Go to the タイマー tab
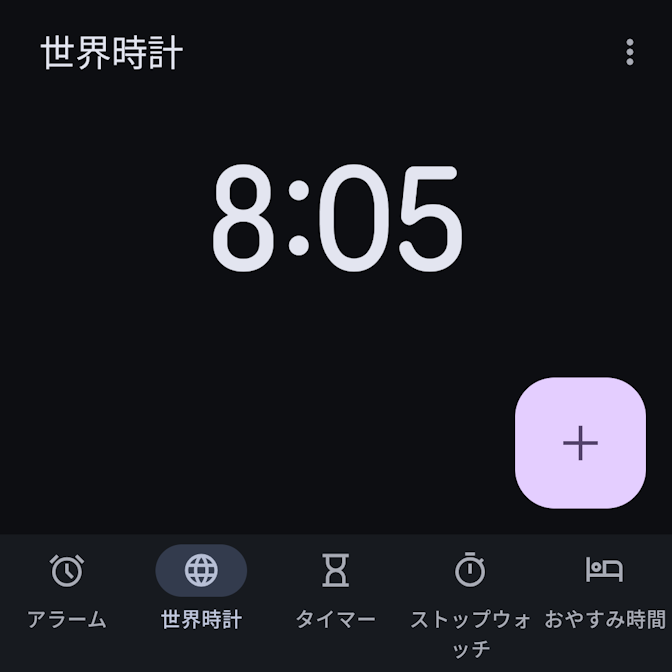 click(x=336, y=592)
